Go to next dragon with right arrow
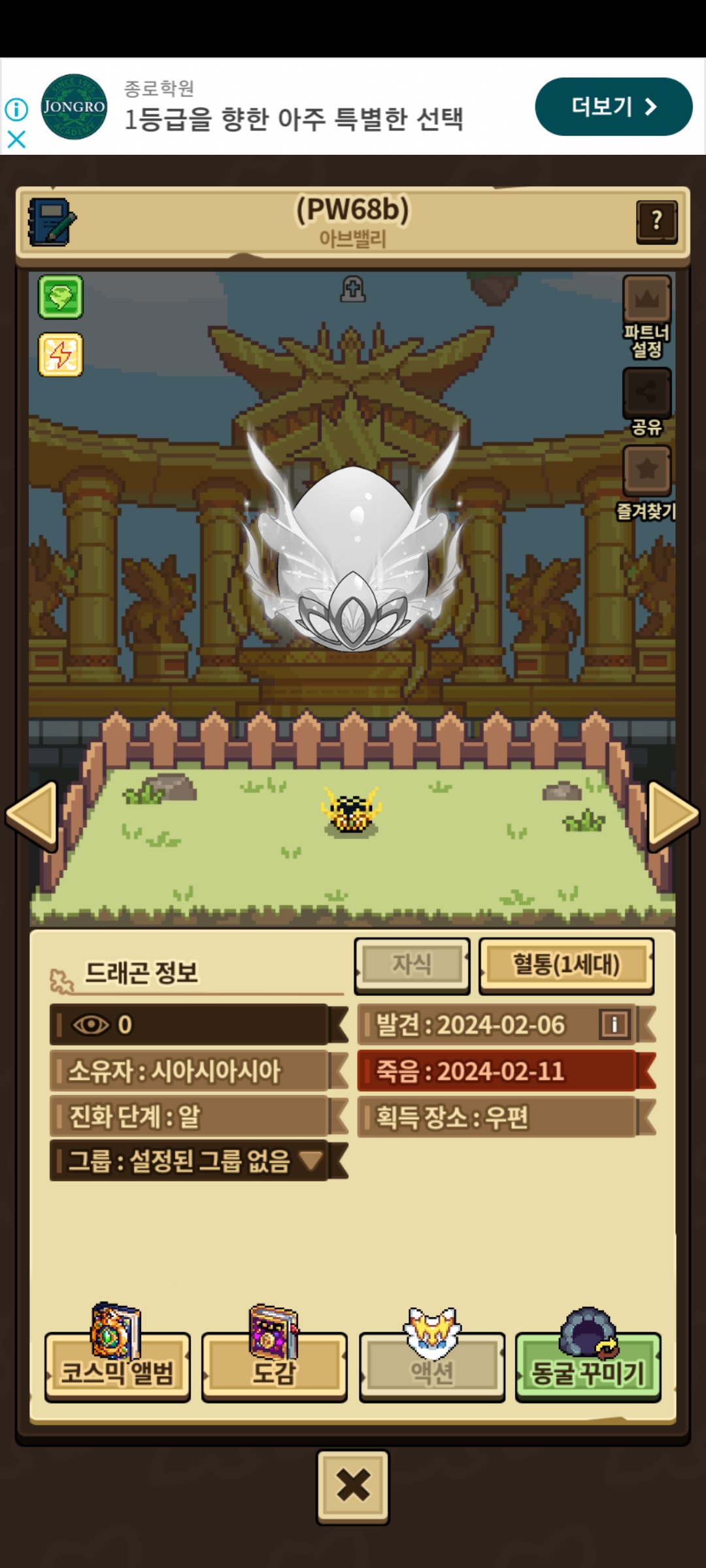Screen dimensions: 706x1568 [673, 814]
